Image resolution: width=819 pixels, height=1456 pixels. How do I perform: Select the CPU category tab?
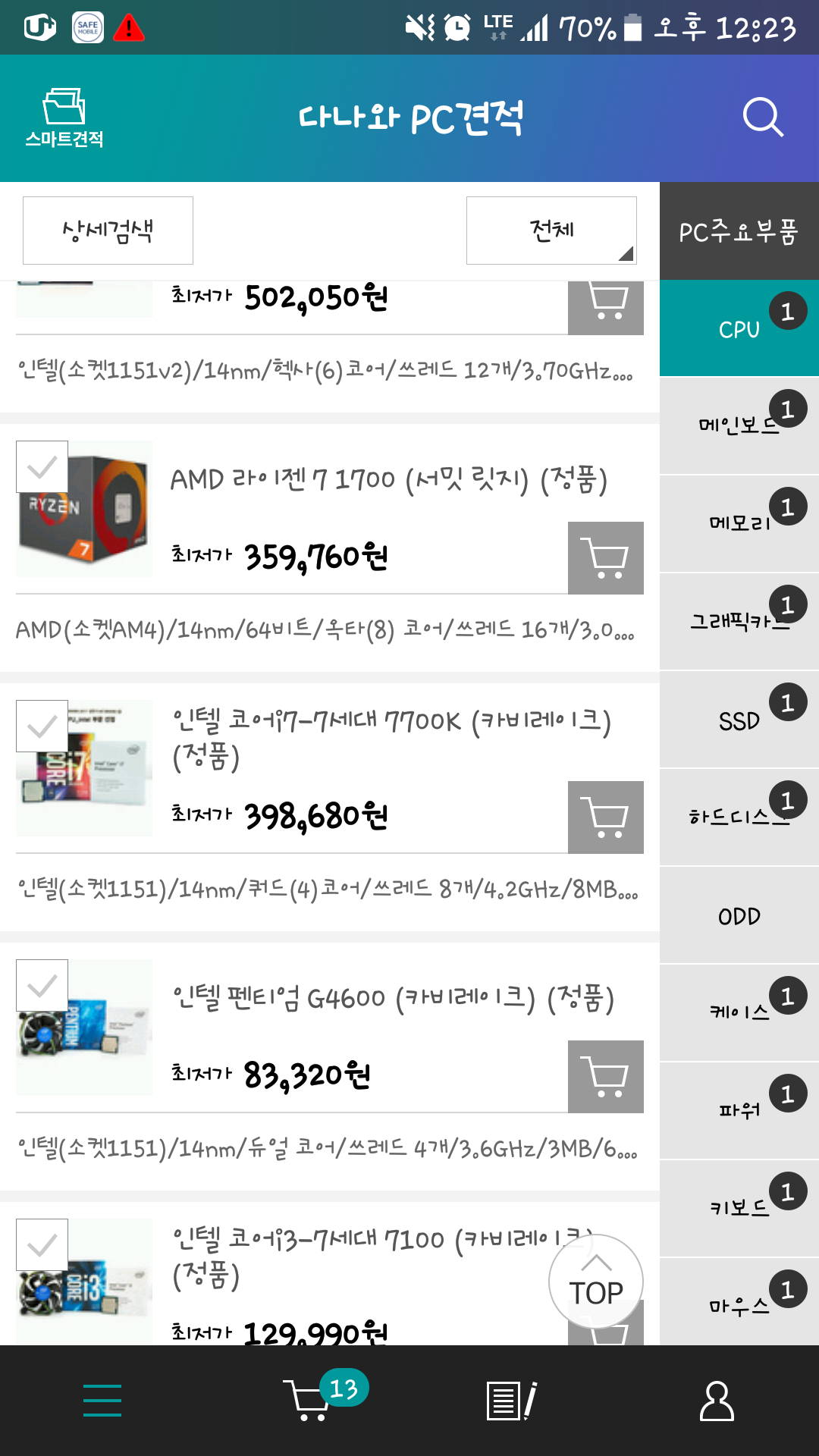pos(739,328)
